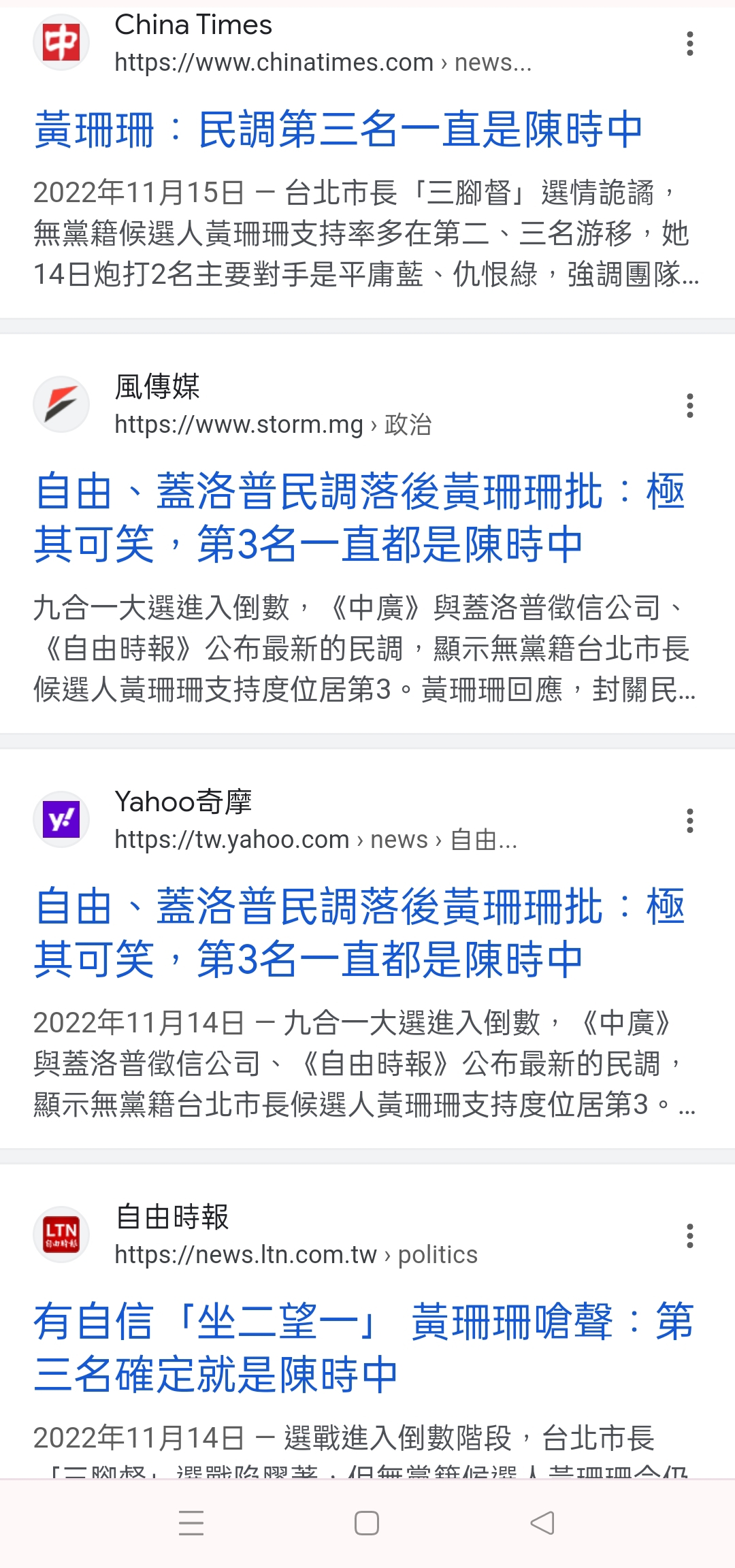Go to the home screen via the home button

(x=367, y=1523)
